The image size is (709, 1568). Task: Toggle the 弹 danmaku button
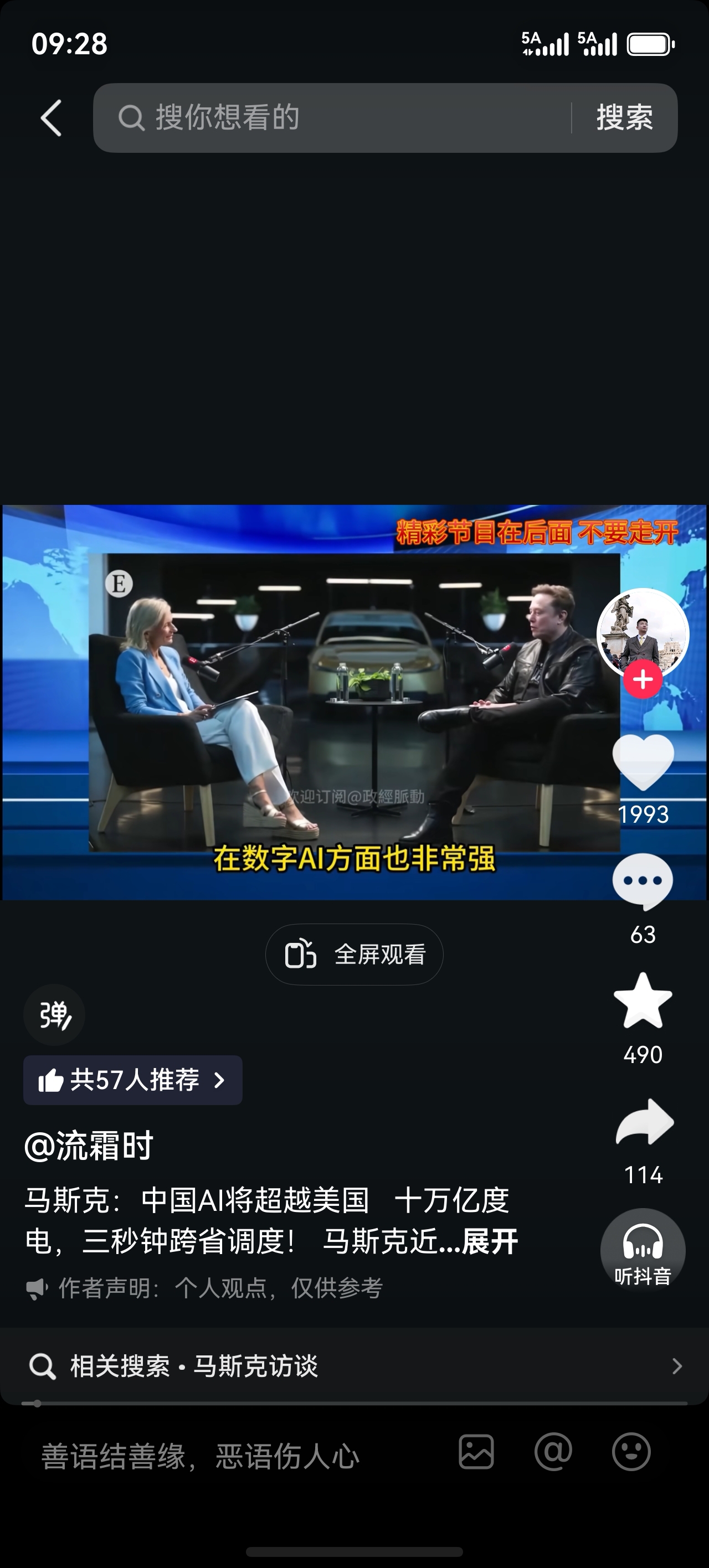(54, 1015)
